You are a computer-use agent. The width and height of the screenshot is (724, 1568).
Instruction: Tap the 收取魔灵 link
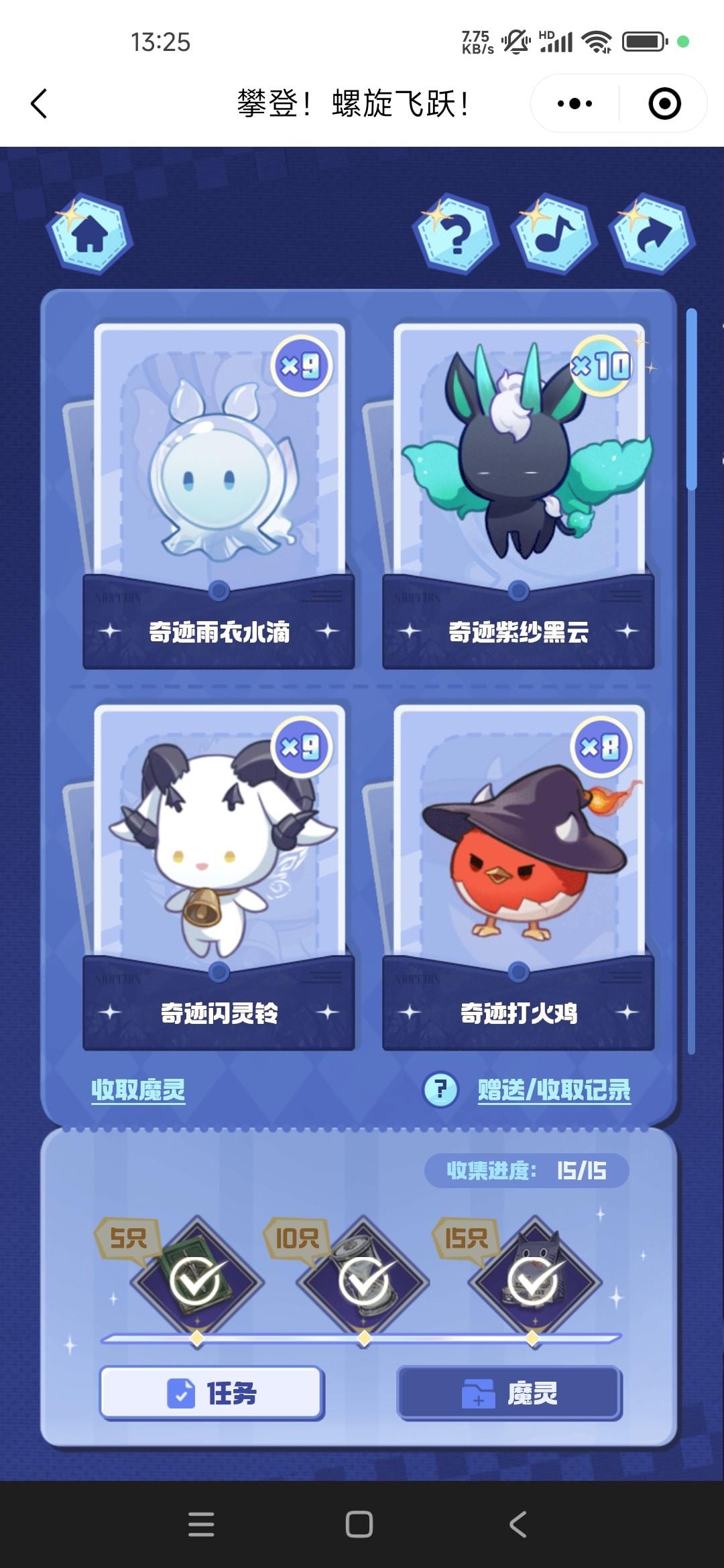pos(138,1090)
